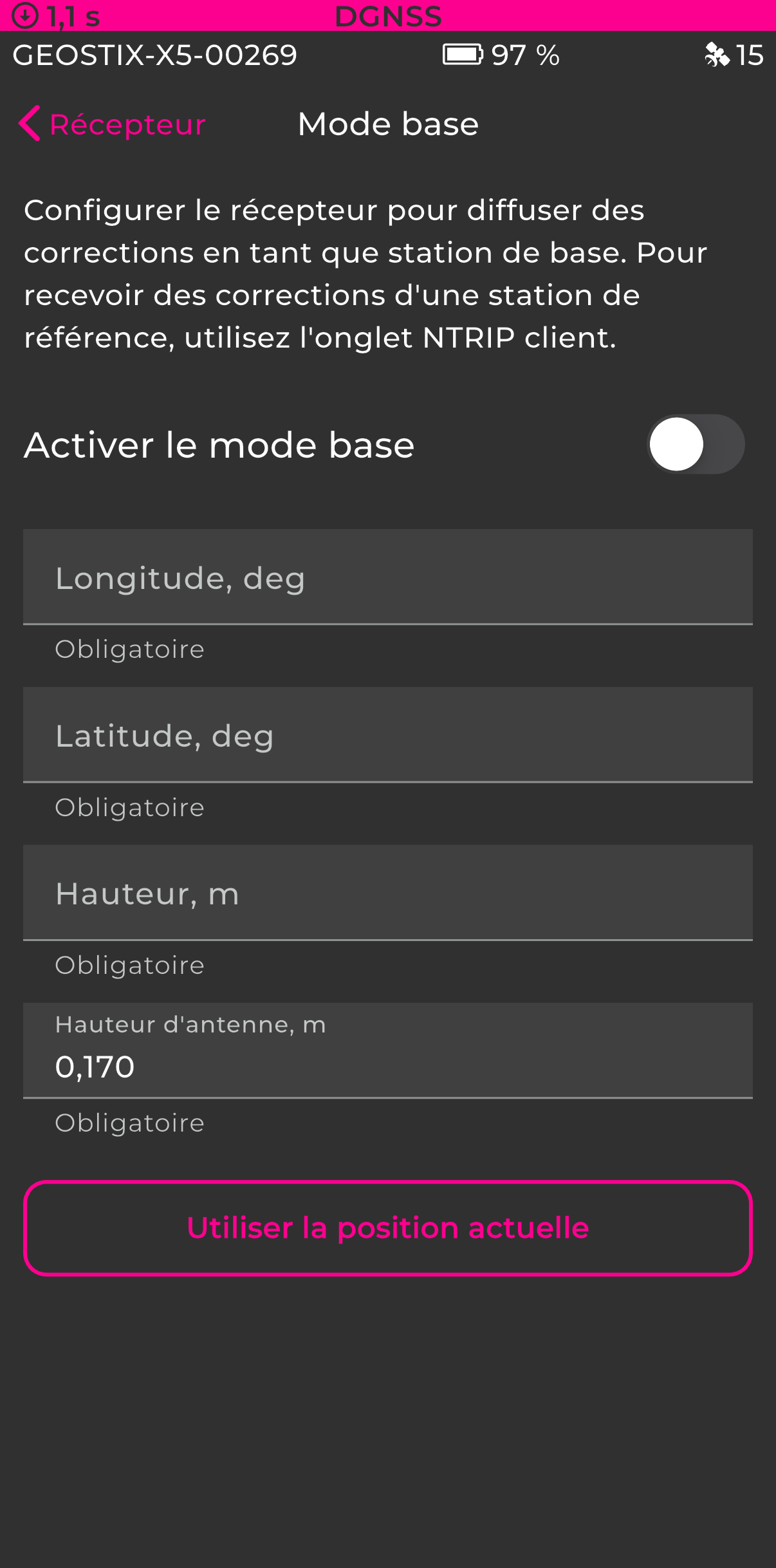Go back to Récepteur screen

tap(113, 124)
